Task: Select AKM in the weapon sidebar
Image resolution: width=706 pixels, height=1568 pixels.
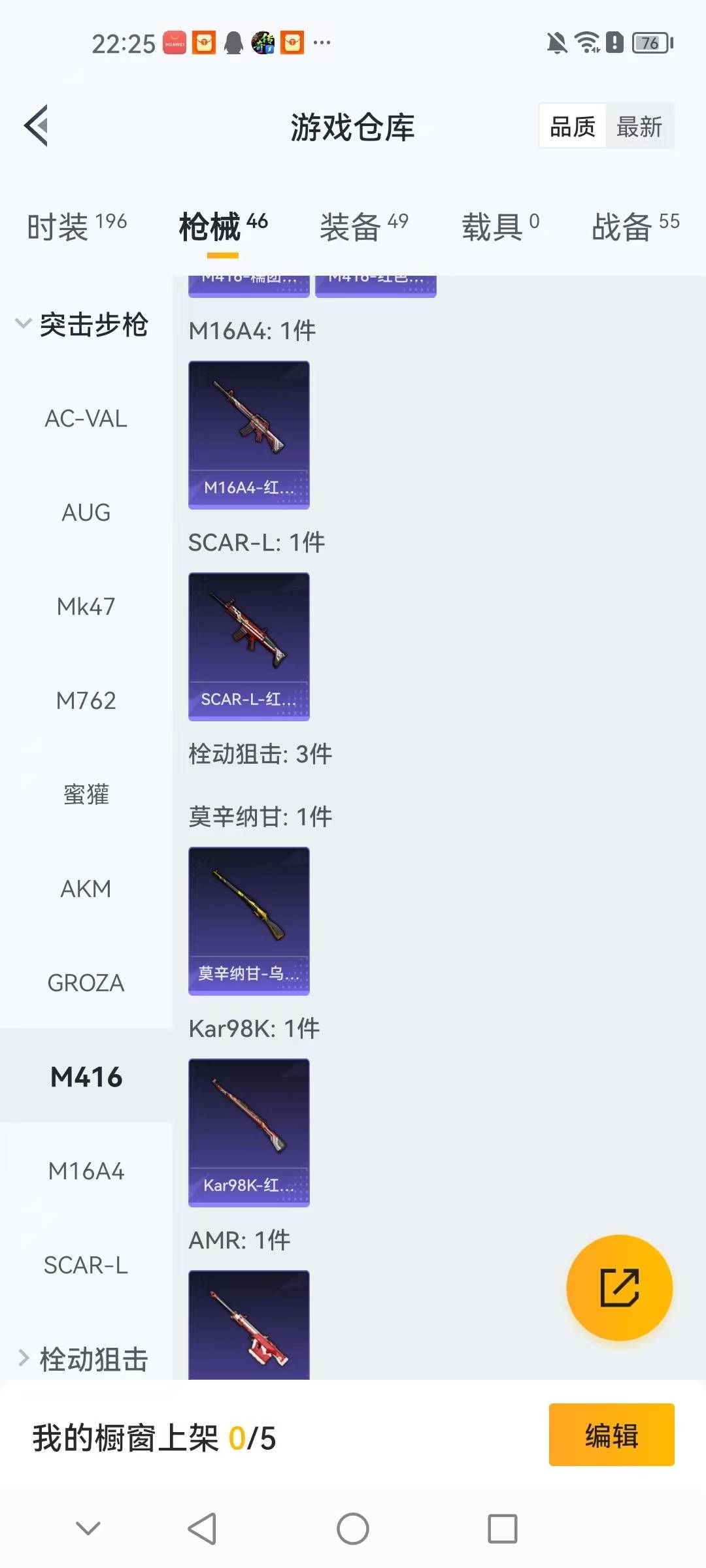Action: click(x=86, y=889)
